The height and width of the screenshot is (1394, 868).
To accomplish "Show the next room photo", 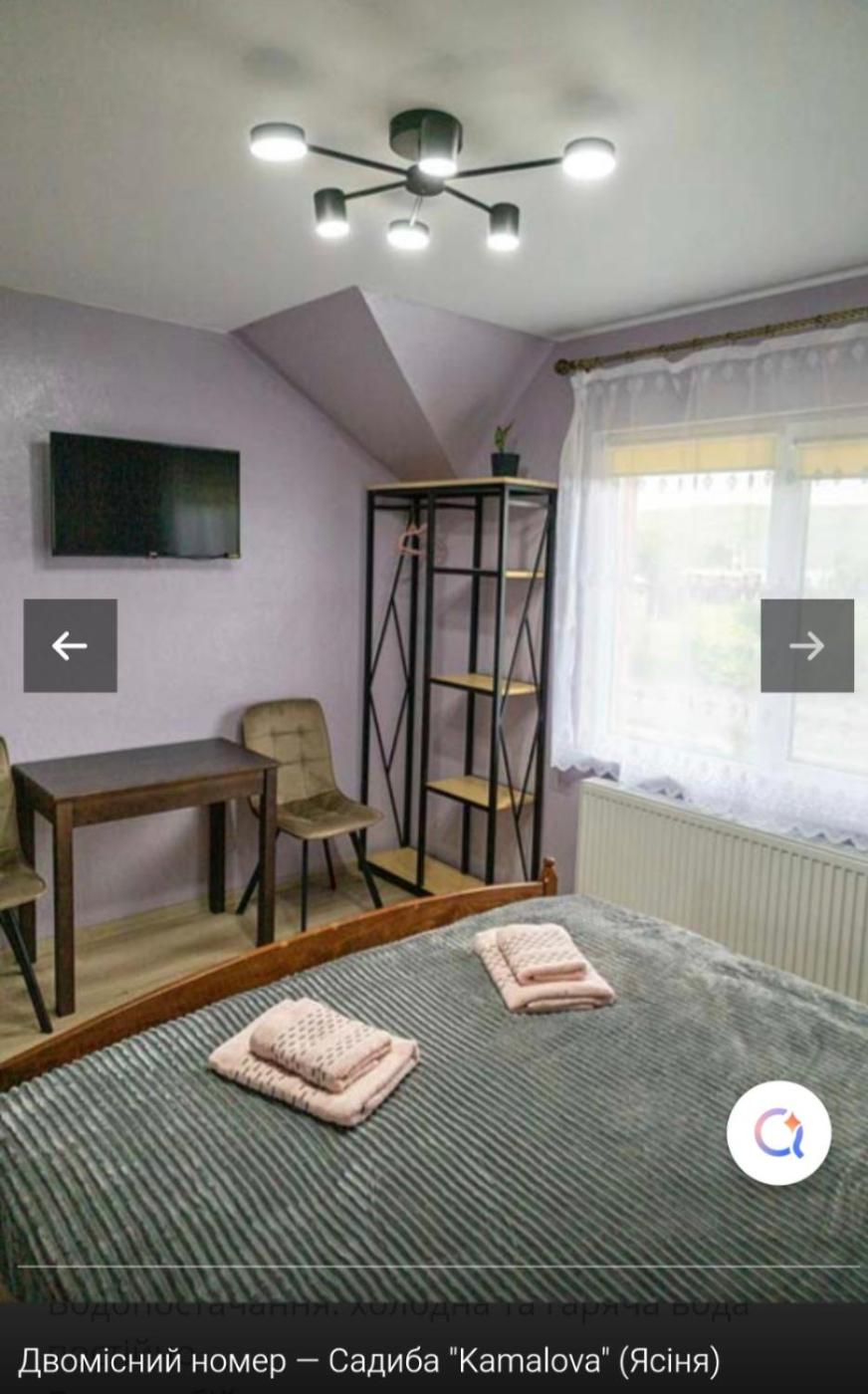I will pos(806,645).
